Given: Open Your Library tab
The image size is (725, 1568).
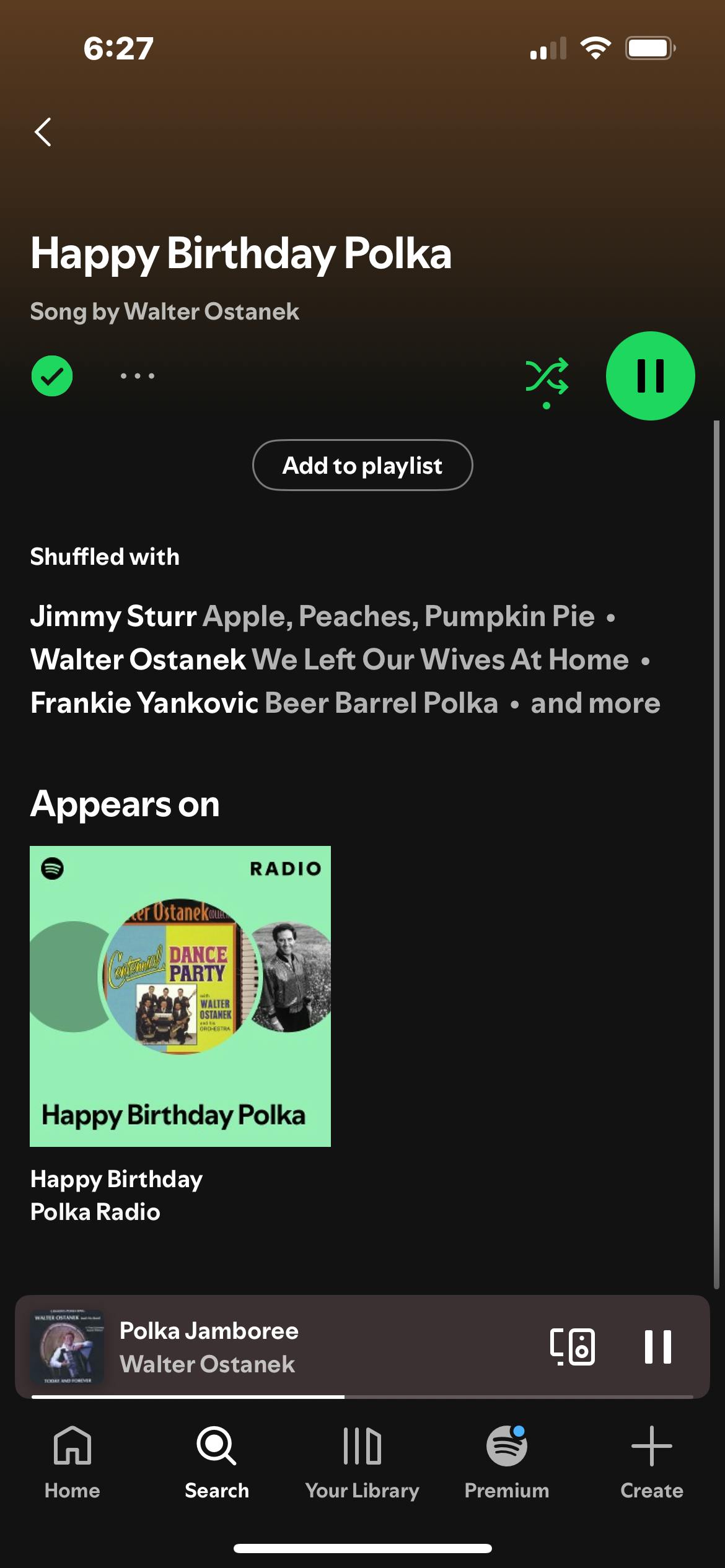Looking at the screenshot, I should point(362,1462).
